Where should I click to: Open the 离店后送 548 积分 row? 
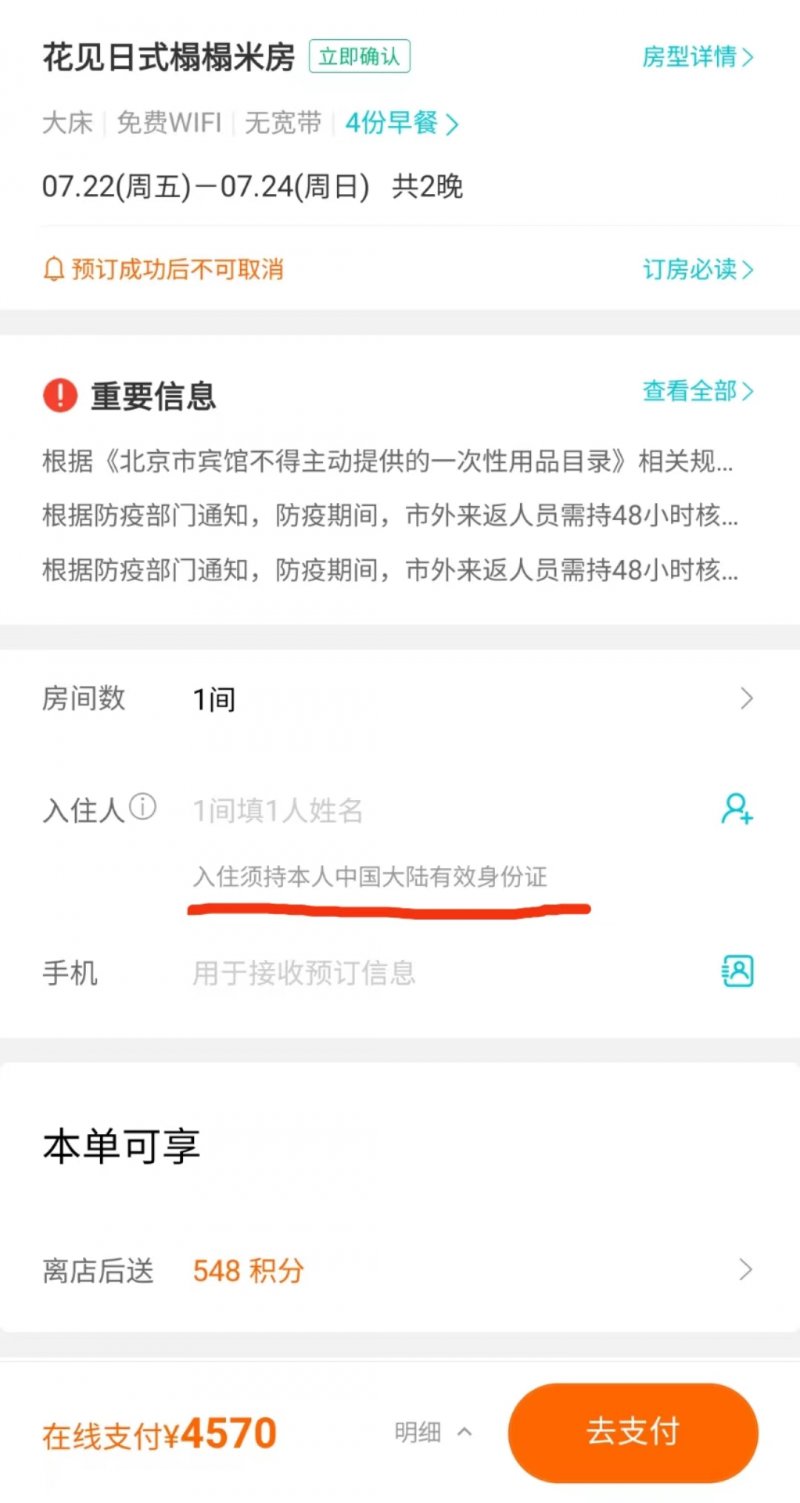pos(400,1271)
